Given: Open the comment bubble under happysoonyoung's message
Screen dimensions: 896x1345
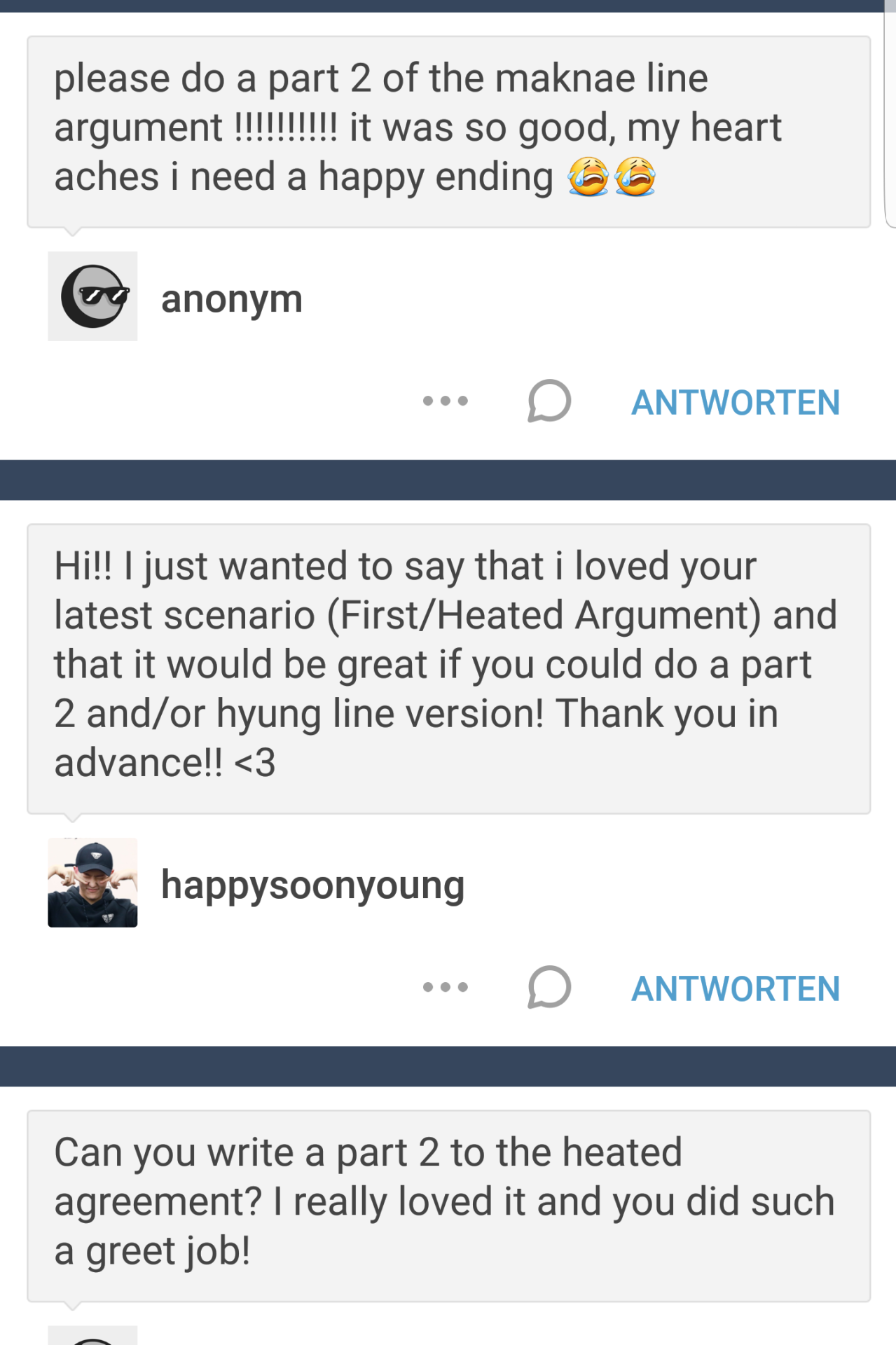Looking at the screenshot, I should pos(549,988).
